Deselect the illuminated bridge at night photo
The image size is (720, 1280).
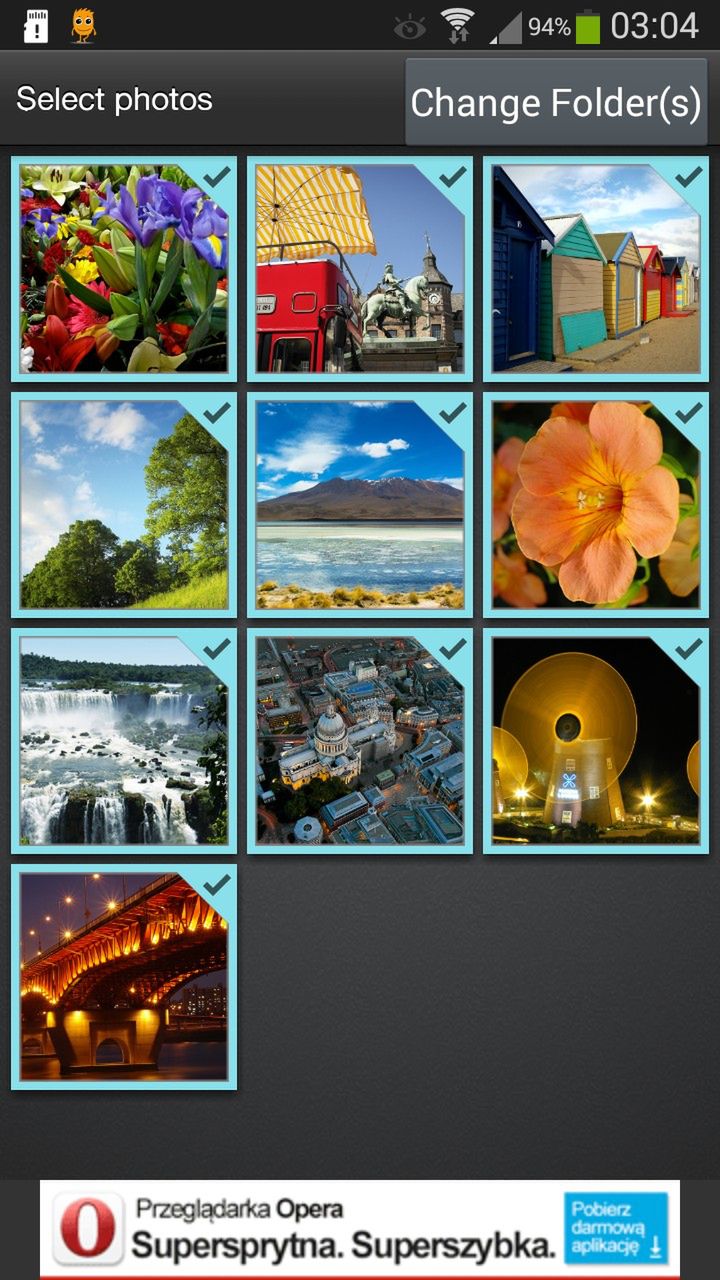124,977
